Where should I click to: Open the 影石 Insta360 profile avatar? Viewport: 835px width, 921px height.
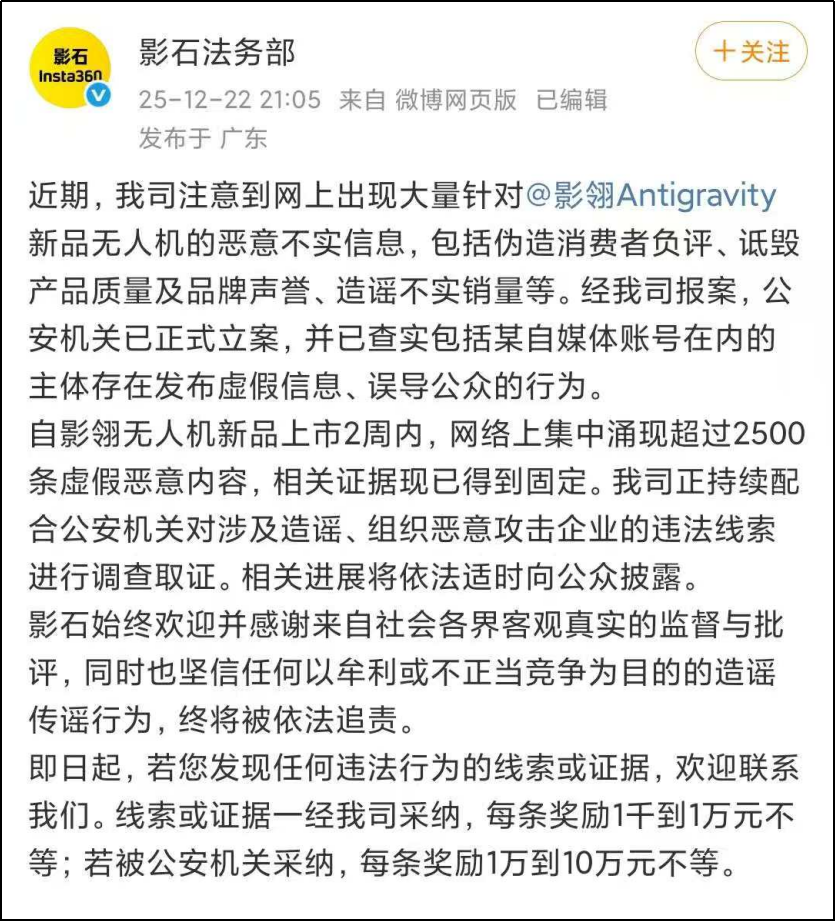(69, 67)
